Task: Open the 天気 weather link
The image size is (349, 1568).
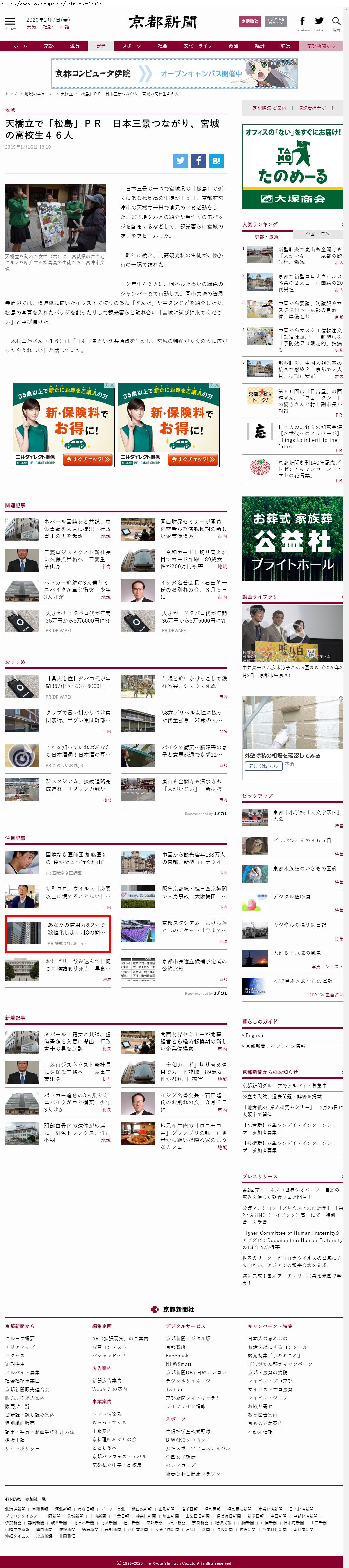Action: pyautogui.click(x=31, y=27)
